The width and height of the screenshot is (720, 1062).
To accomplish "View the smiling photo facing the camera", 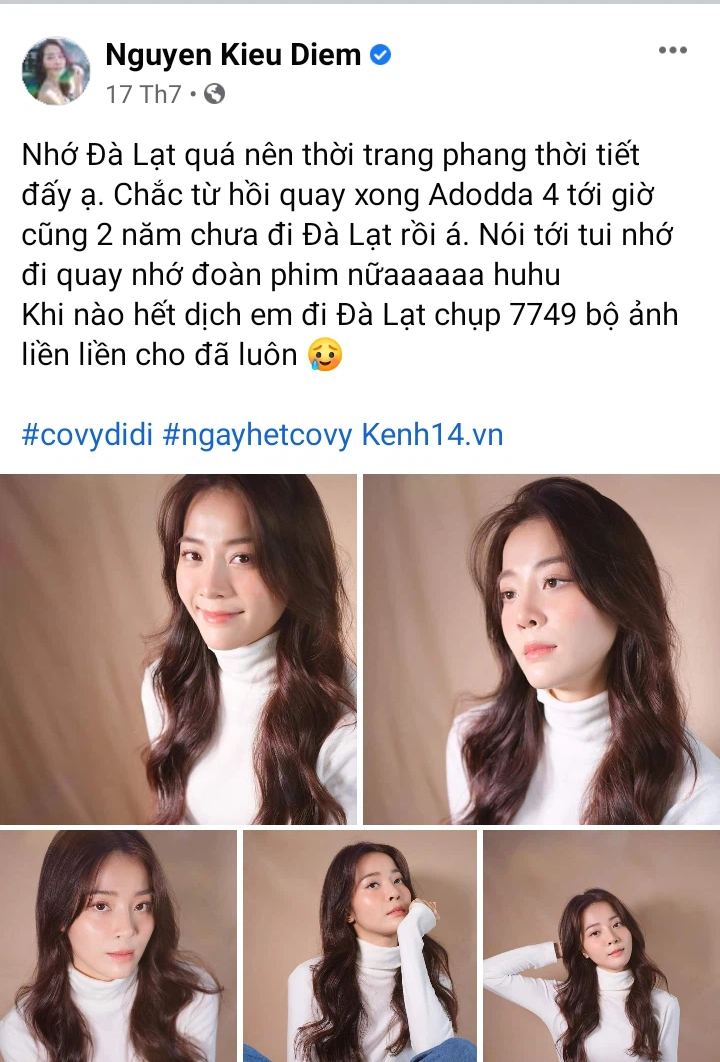I will coord(178,648).
